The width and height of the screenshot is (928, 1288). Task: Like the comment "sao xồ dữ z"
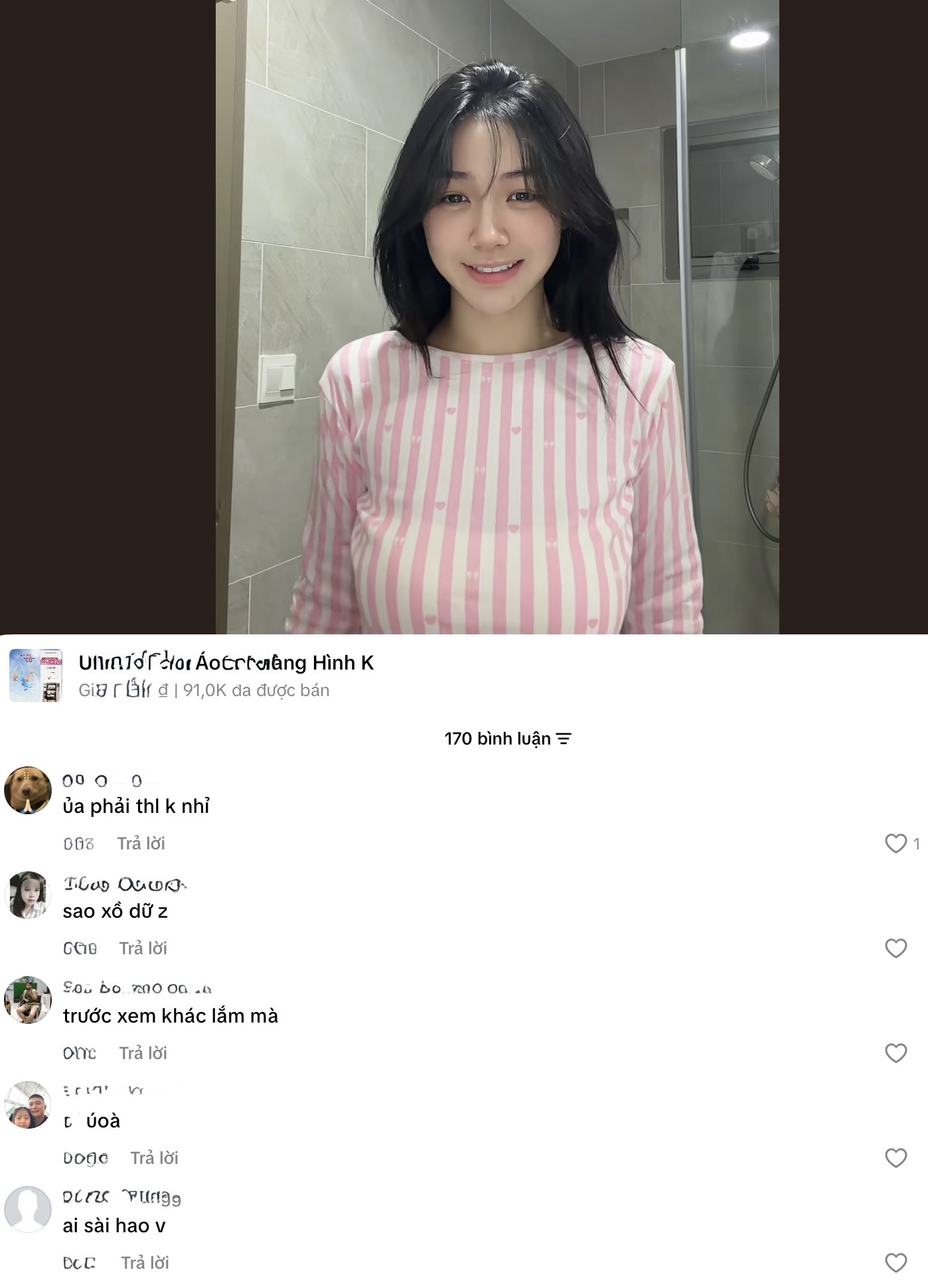coord(895,948)
